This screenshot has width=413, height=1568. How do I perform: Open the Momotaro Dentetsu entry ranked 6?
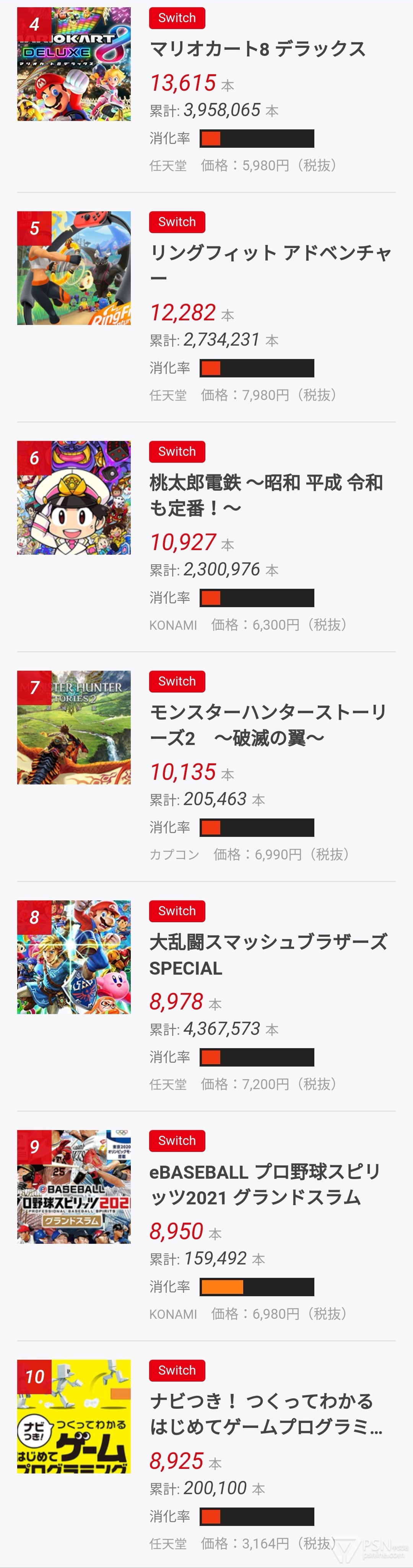(x=266, y=483)
